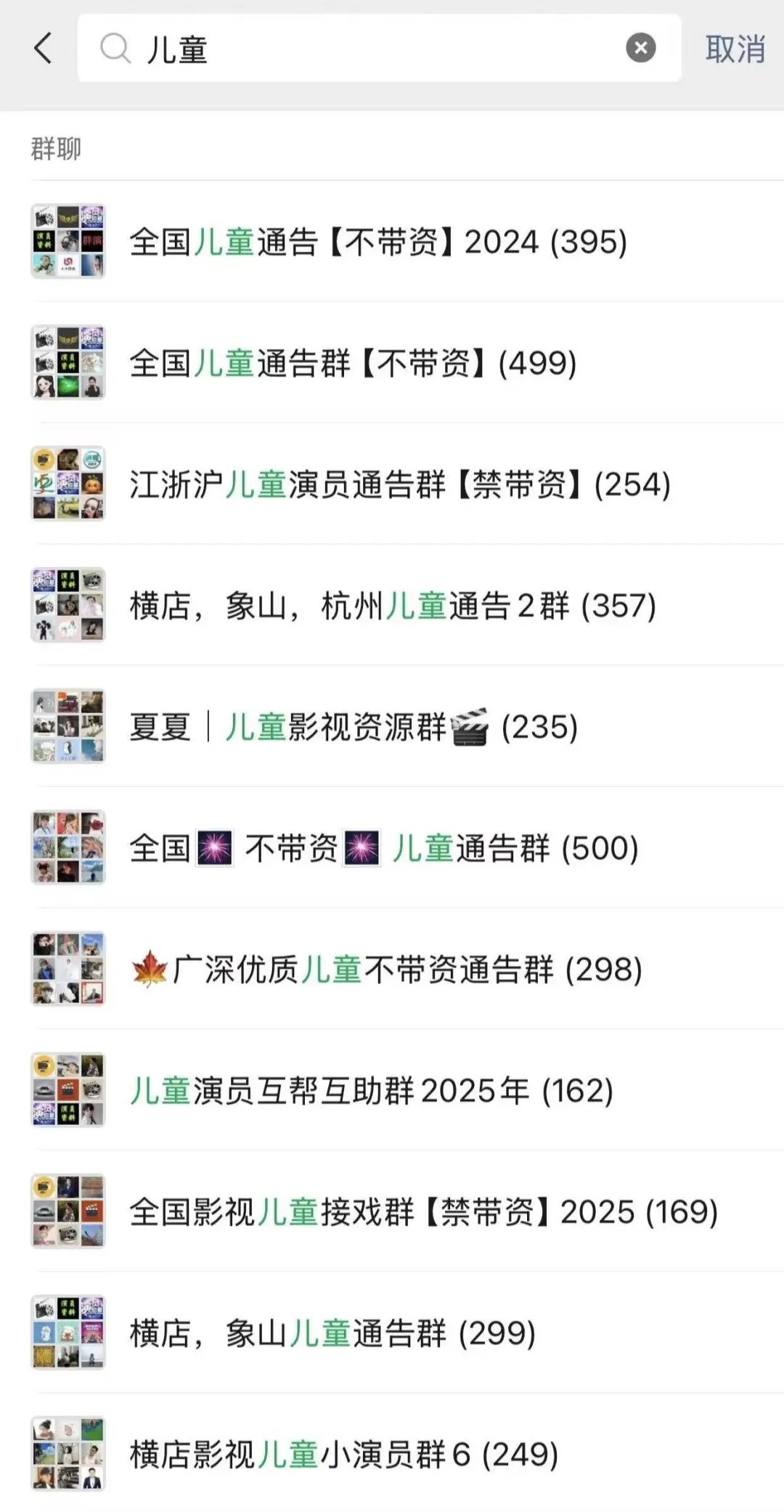Open 横店，象山儿童通告群 (299)
The image size is (784, 1512).
332,1333
